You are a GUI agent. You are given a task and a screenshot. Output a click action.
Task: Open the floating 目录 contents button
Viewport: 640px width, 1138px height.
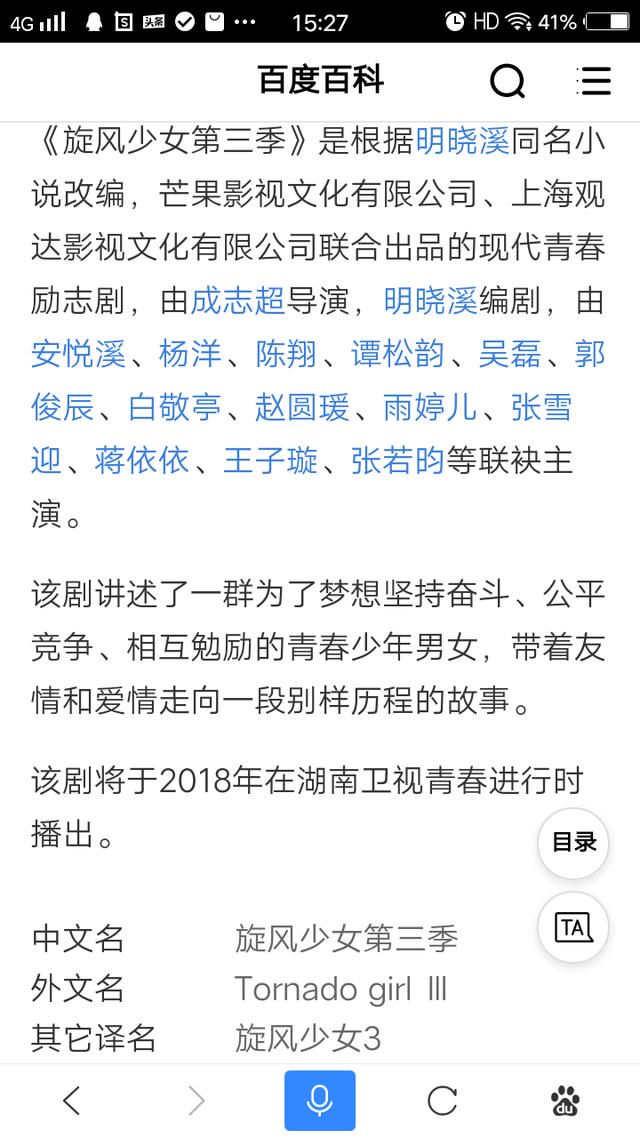click(x=573, y=843)
